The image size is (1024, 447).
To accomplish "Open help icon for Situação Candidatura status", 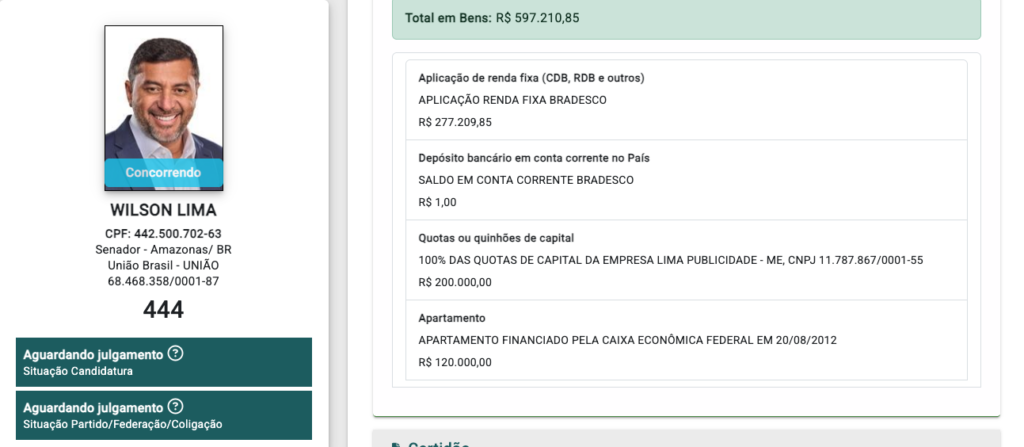I will pyautogui.click(x=175, y=354).
